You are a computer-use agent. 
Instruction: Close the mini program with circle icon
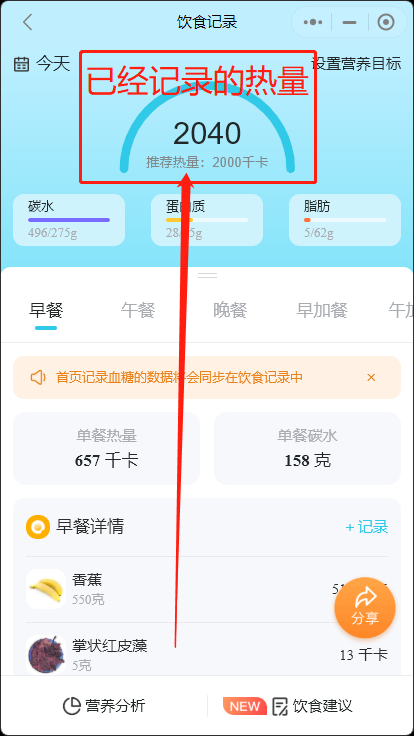click(386, 22)
